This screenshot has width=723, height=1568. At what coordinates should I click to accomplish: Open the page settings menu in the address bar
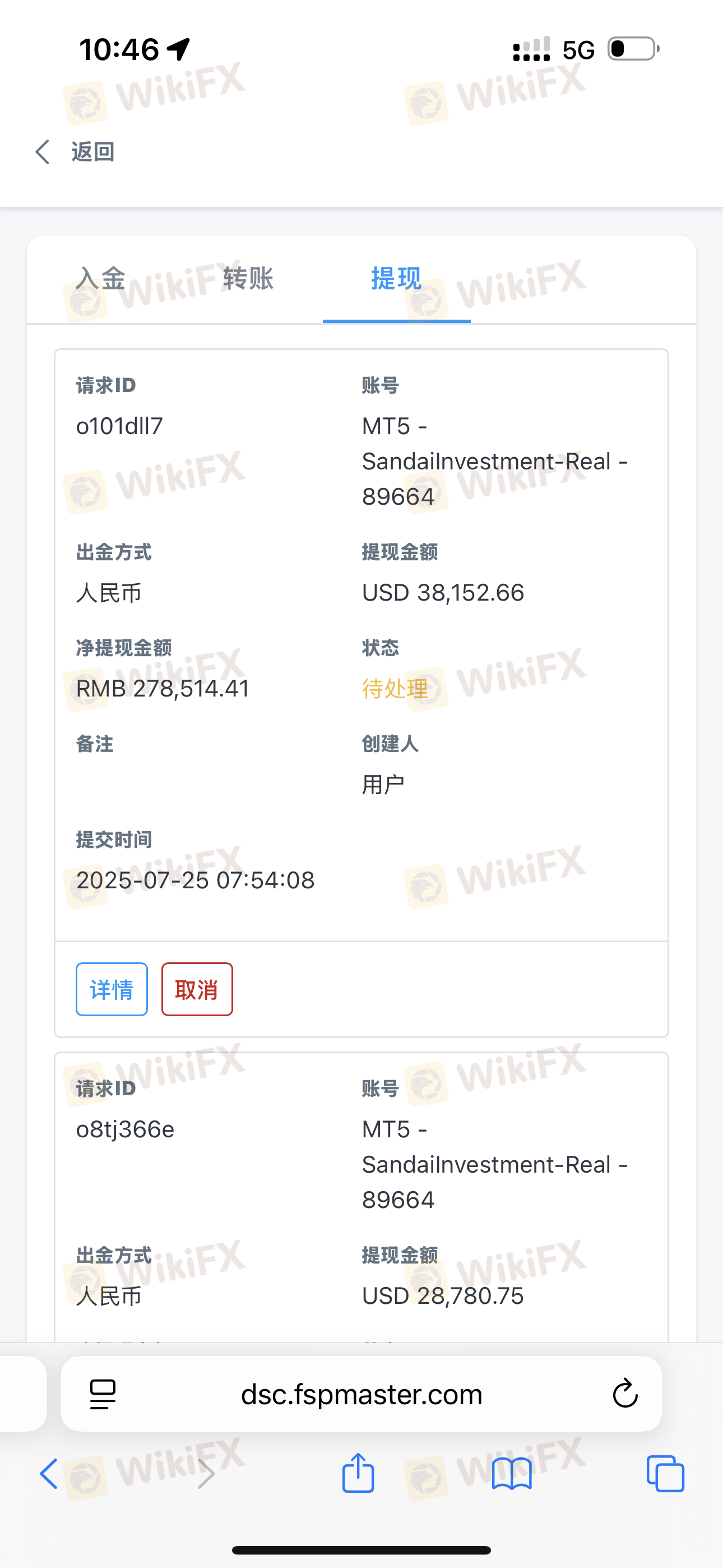(x=102, y=1394)
